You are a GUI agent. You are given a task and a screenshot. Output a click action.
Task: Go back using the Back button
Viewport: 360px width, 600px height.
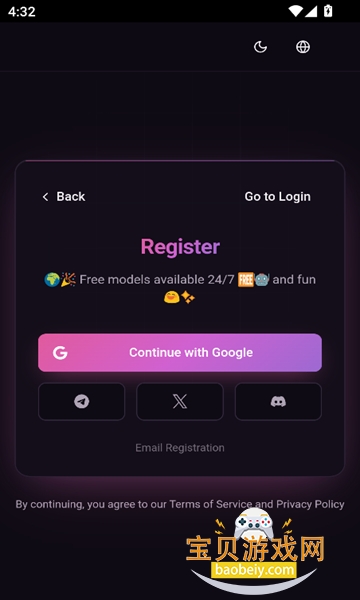(x=64, y=197)
